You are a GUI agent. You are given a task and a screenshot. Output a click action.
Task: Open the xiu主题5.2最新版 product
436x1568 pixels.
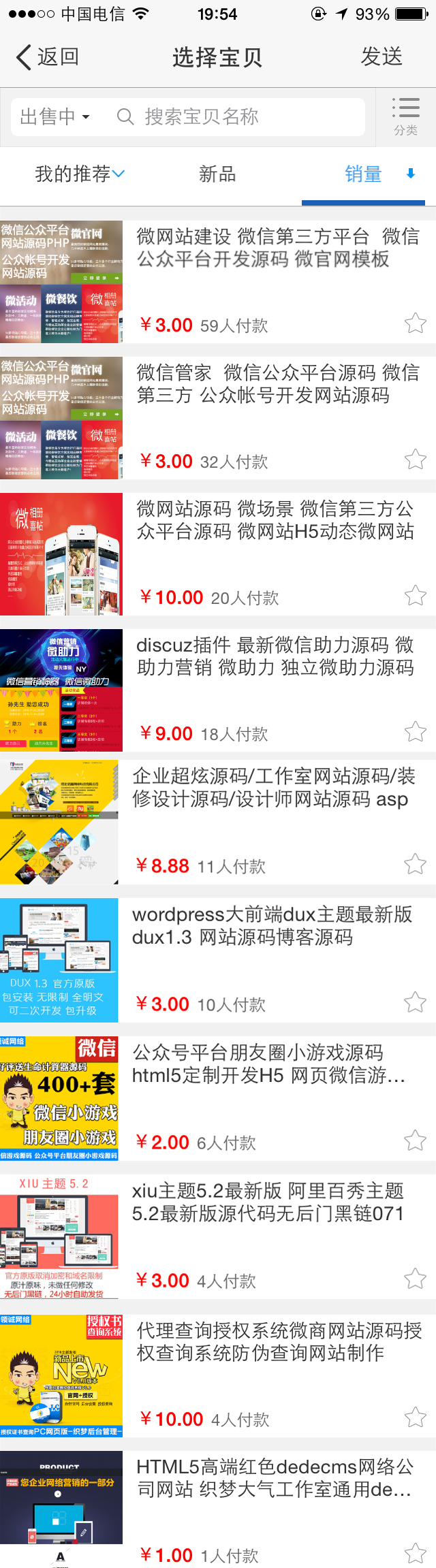[x=269, y=1202]
